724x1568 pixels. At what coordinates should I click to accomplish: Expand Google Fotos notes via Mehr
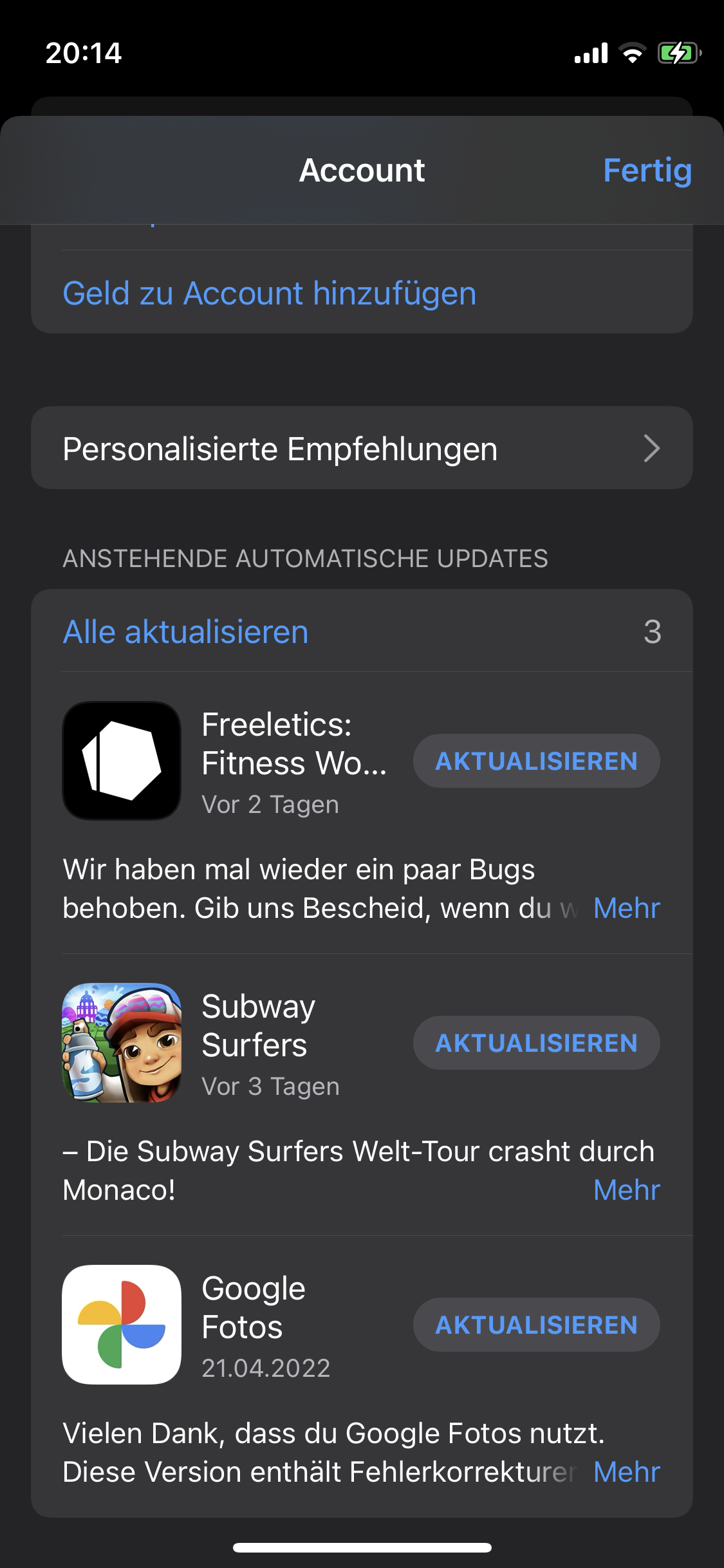pyautogui.click(x=626, y=1472)
